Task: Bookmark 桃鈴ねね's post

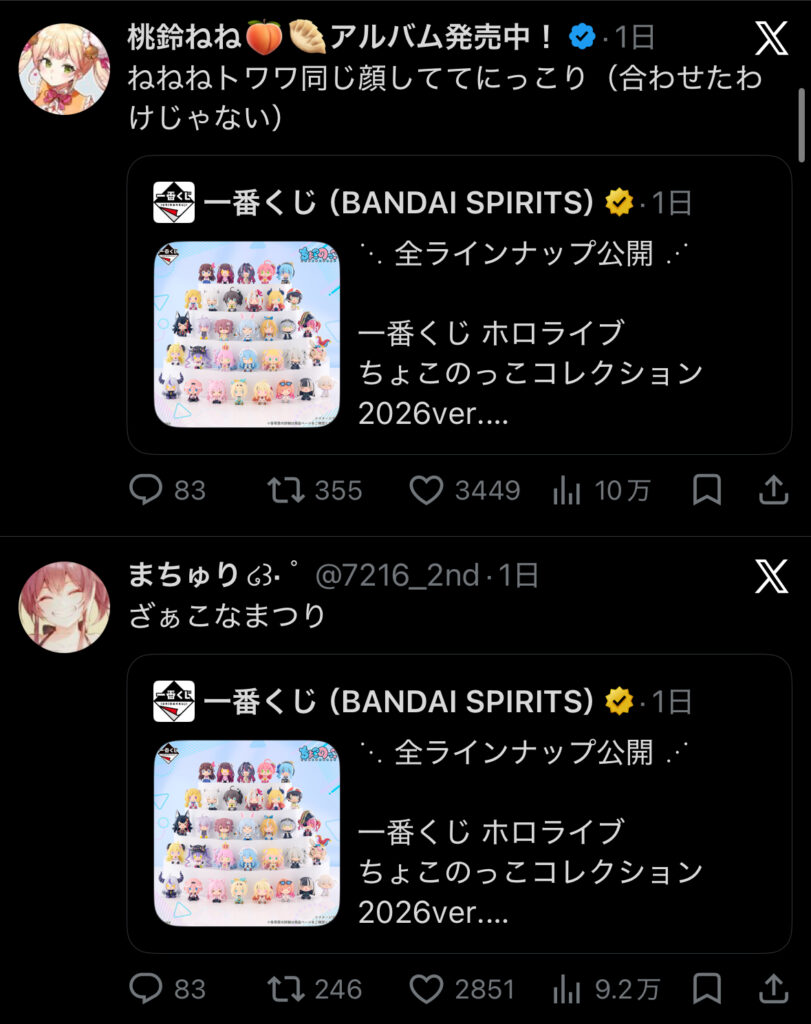Action: 707,489
